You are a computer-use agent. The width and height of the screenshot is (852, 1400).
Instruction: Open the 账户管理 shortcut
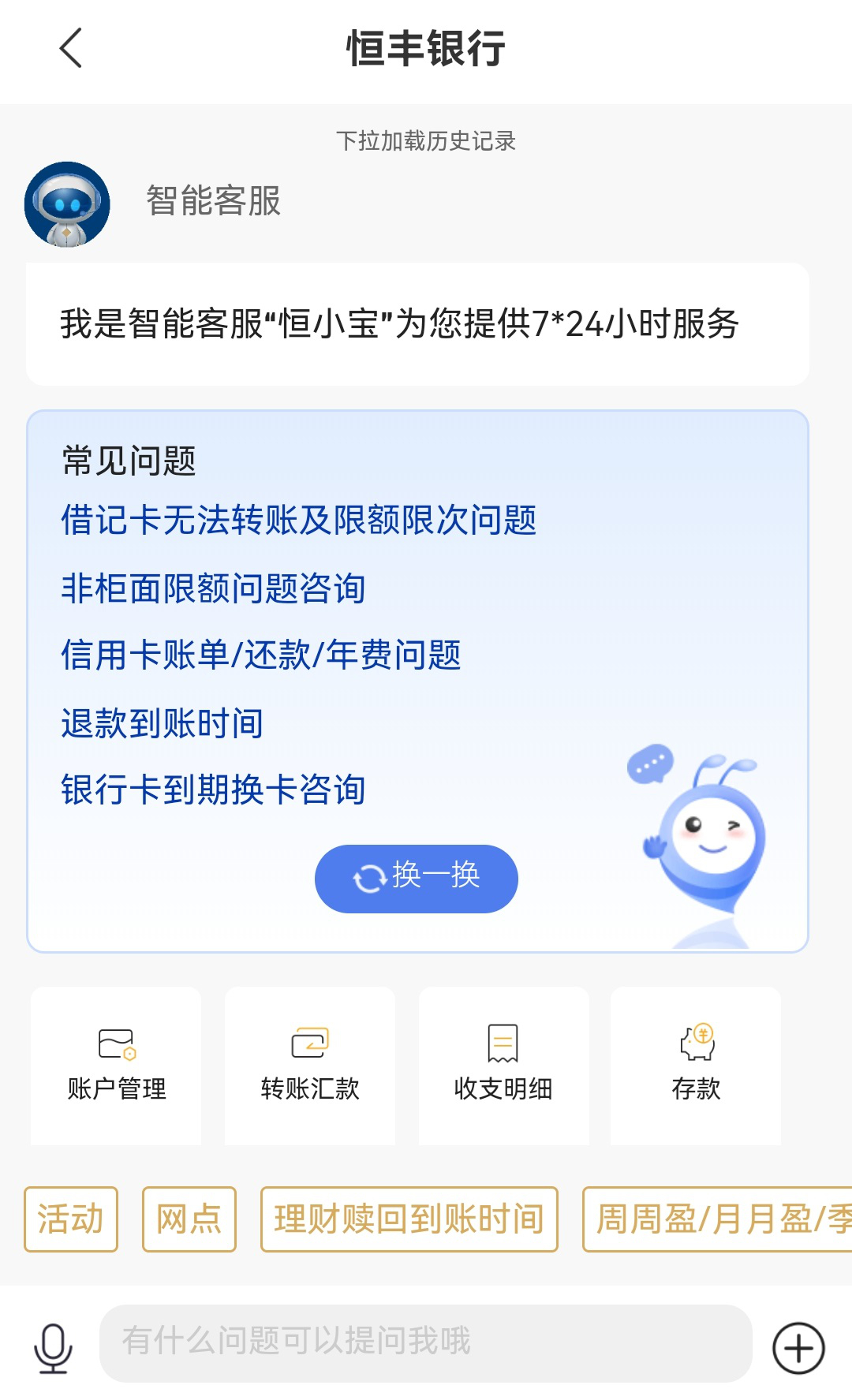[x=116, y=1065]
